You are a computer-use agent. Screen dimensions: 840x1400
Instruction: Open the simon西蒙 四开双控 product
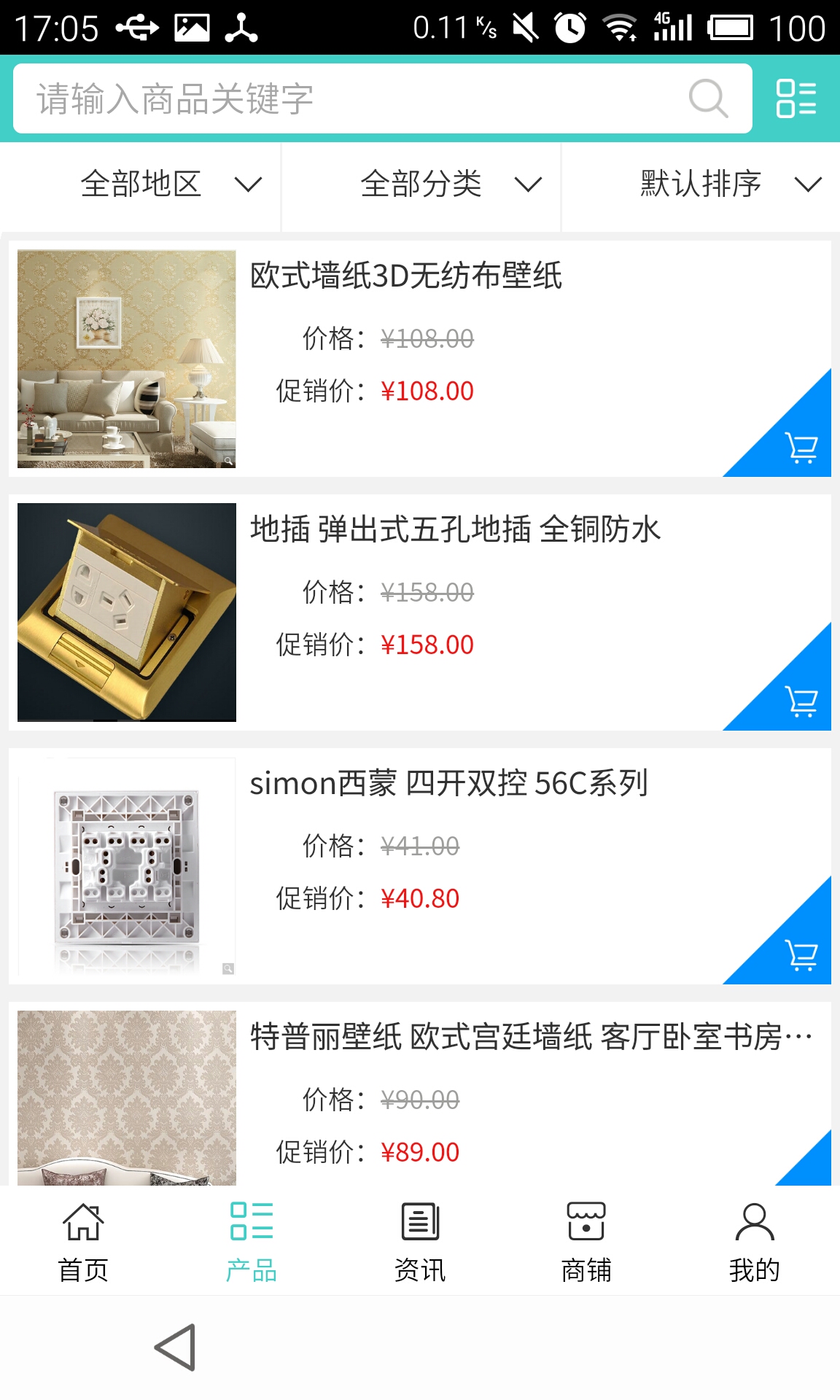pyautogui.click(x=448, y=784)
